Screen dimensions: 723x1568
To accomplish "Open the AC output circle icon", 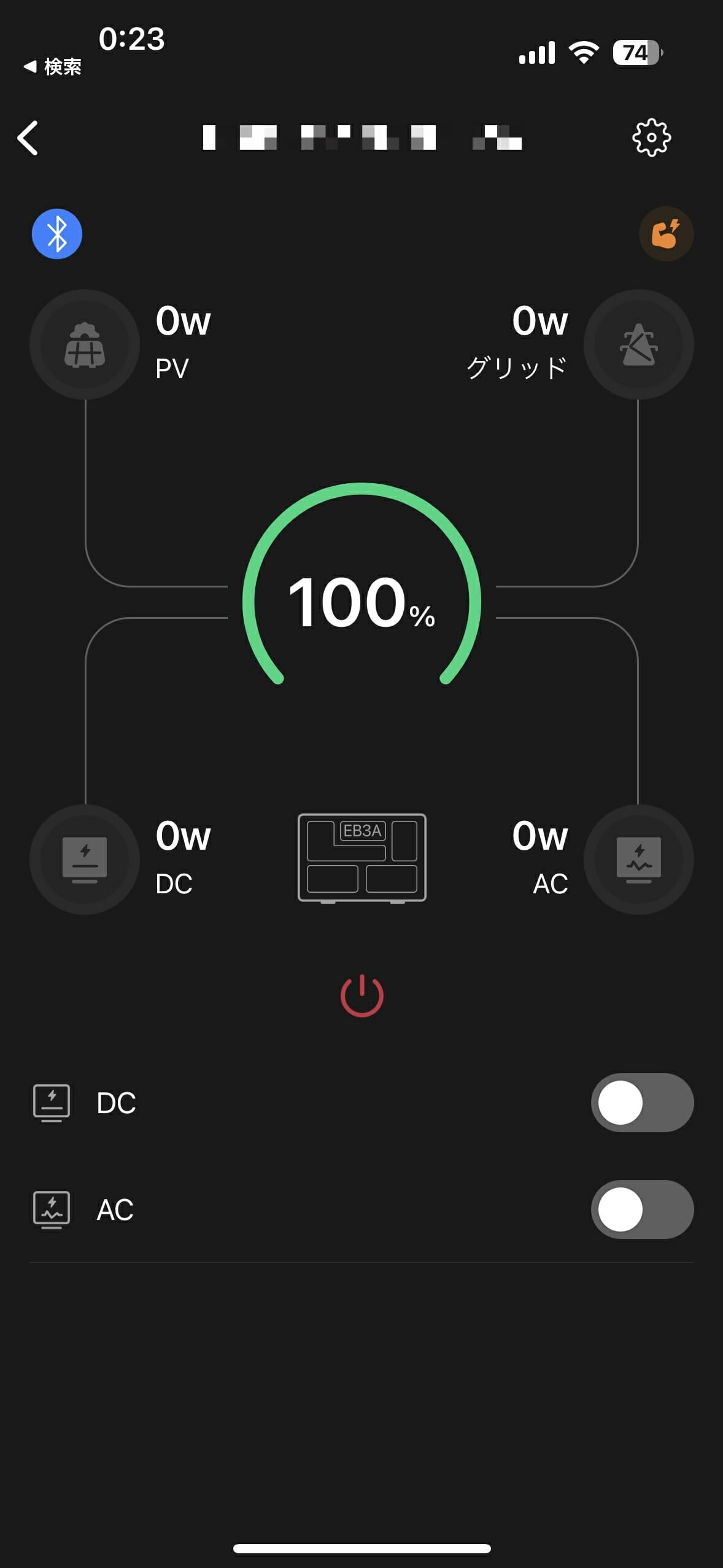I will [638, 860].
